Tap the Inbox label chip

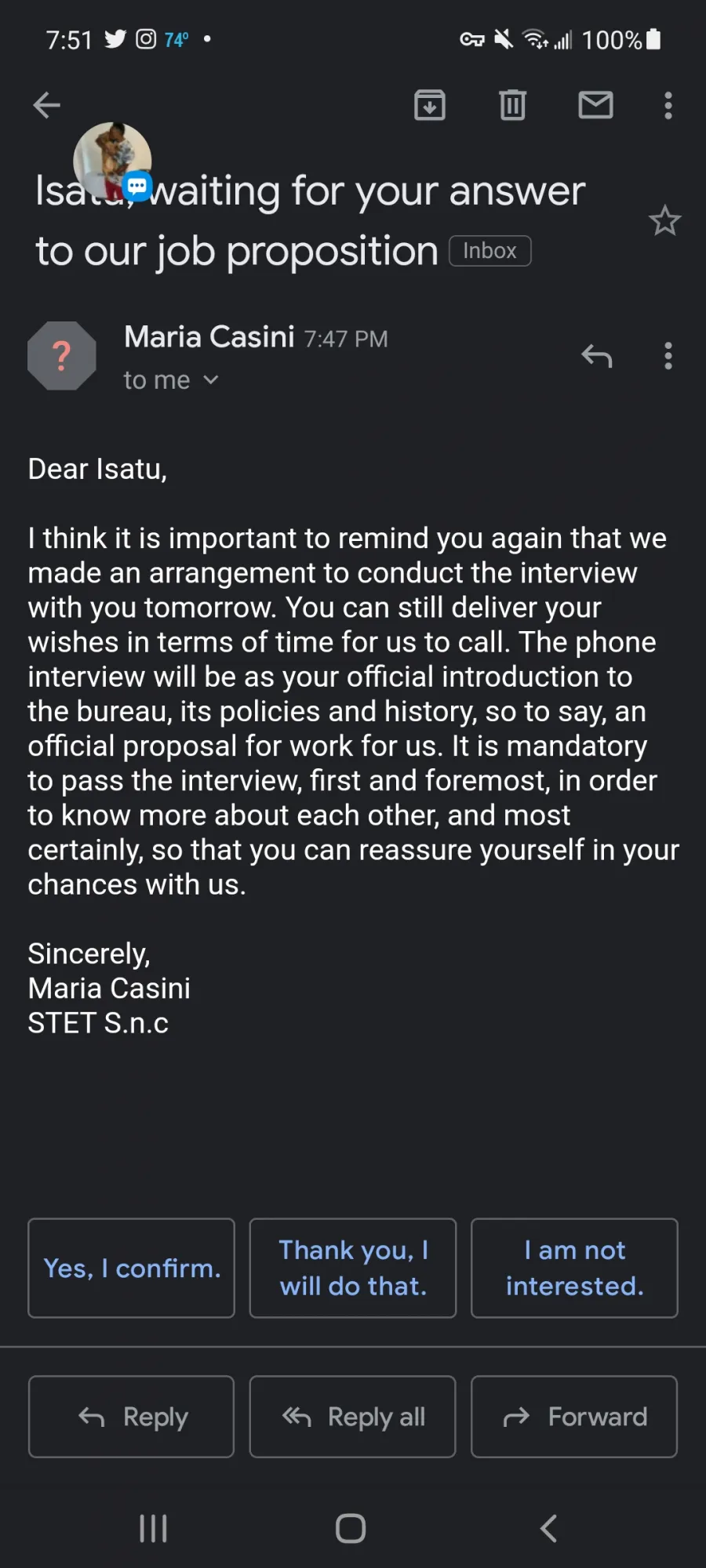490,251
